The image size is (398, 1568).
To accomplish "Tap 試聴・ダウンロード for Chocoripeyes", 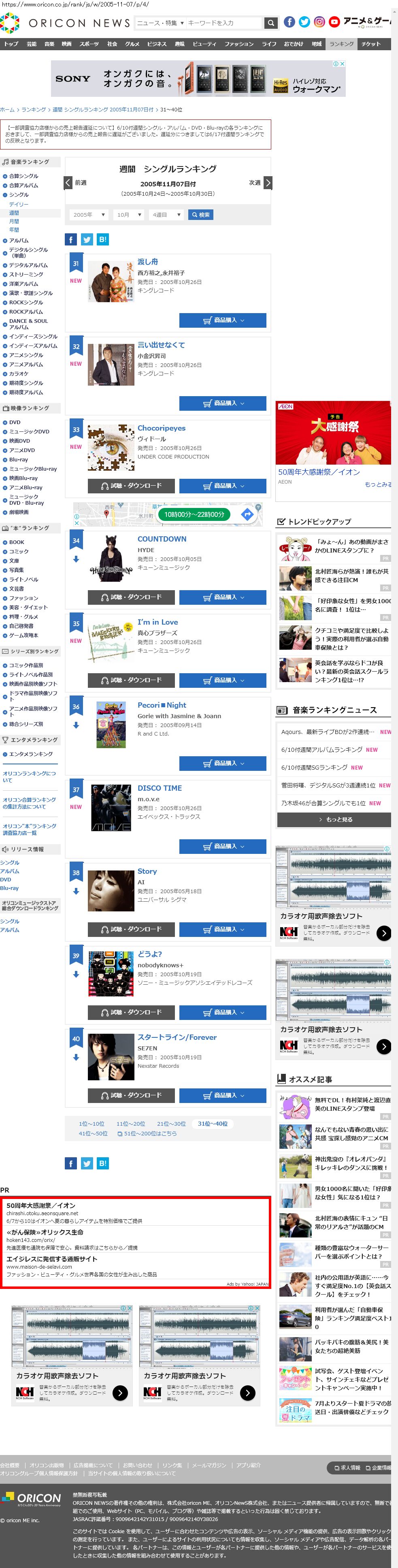I will click(132, 486).
